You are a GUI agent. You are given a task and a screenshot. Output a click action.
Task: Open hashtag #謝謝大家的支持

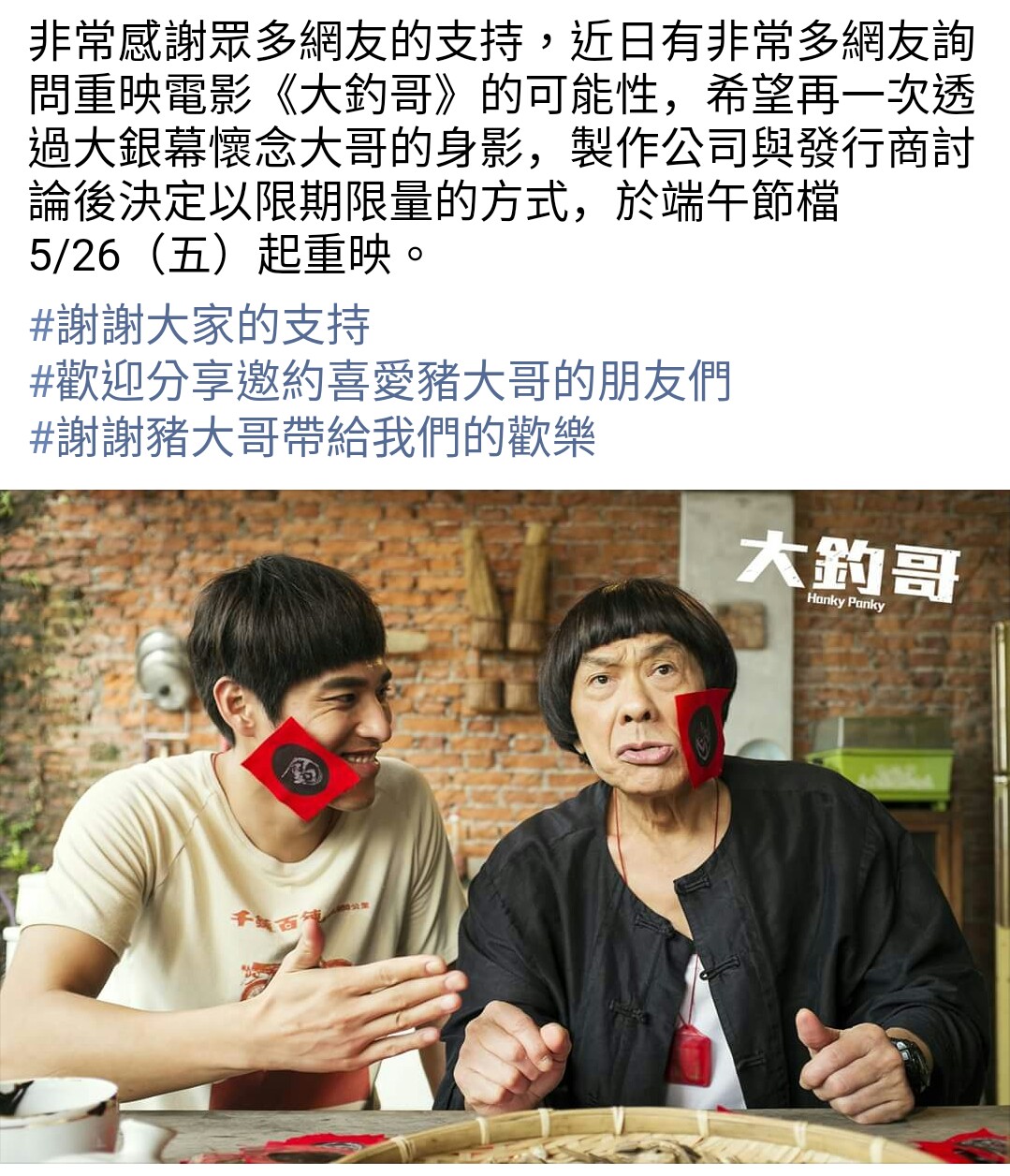(x=199, y=326)
